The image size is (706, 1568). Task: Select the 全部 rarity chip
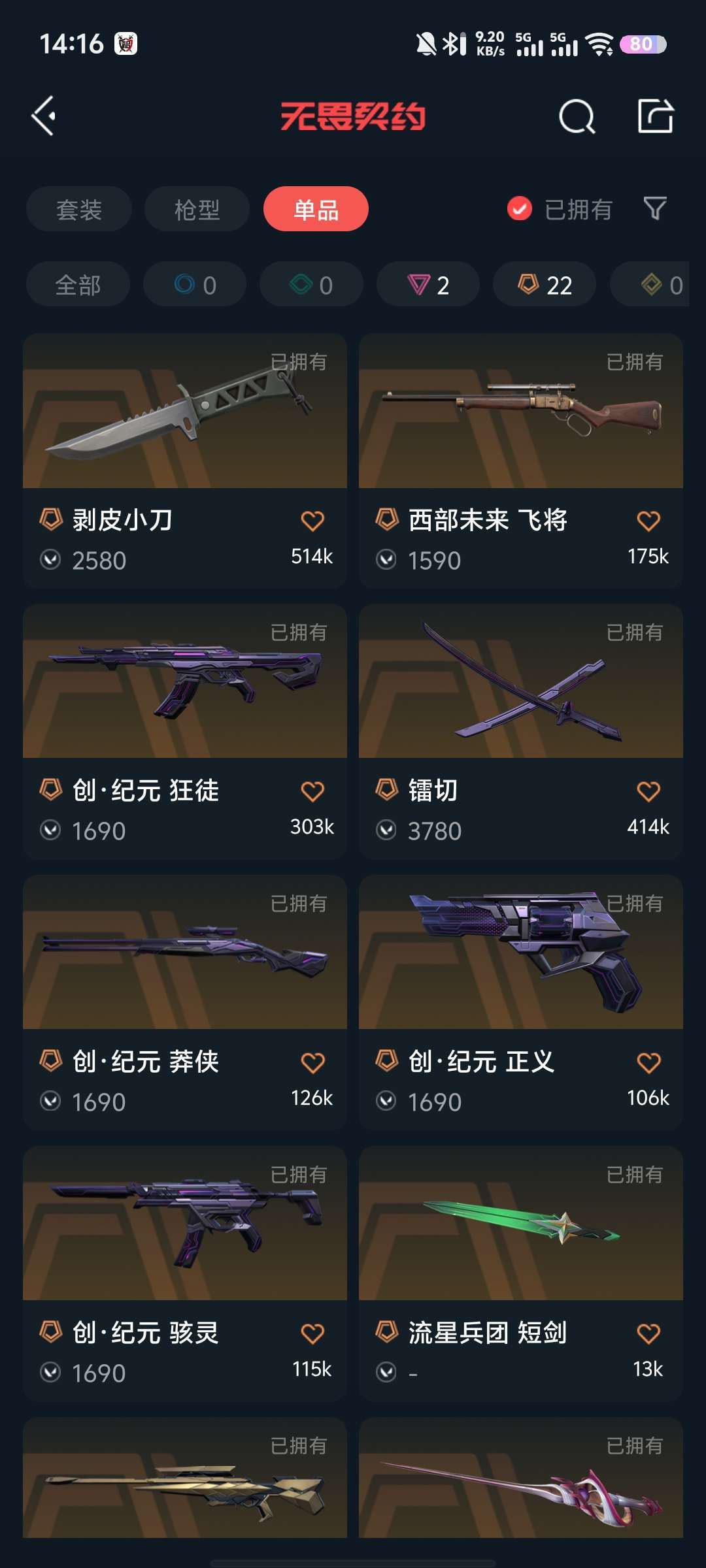78,284
